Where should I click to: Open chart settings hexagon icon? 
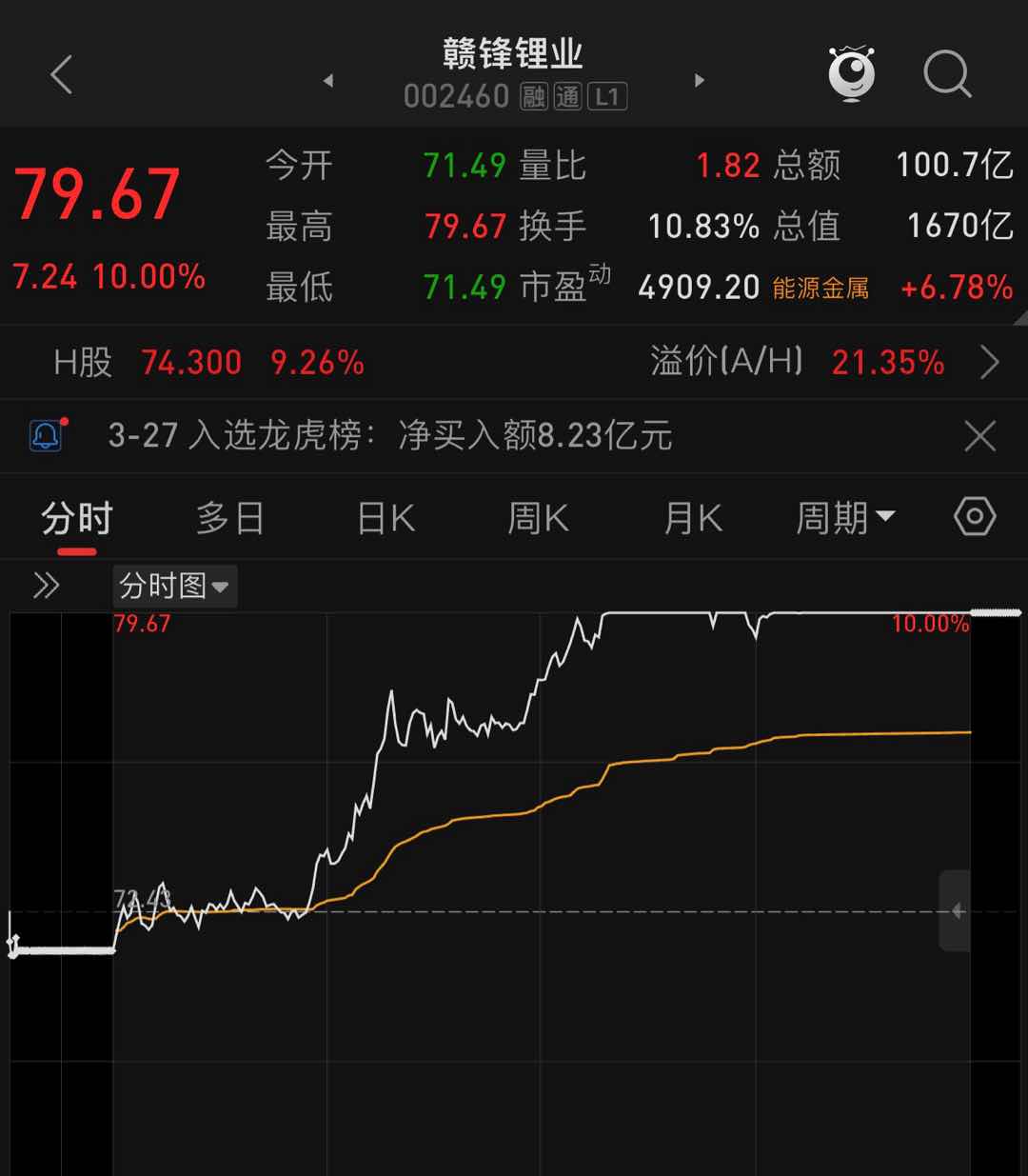click(975, 517)
